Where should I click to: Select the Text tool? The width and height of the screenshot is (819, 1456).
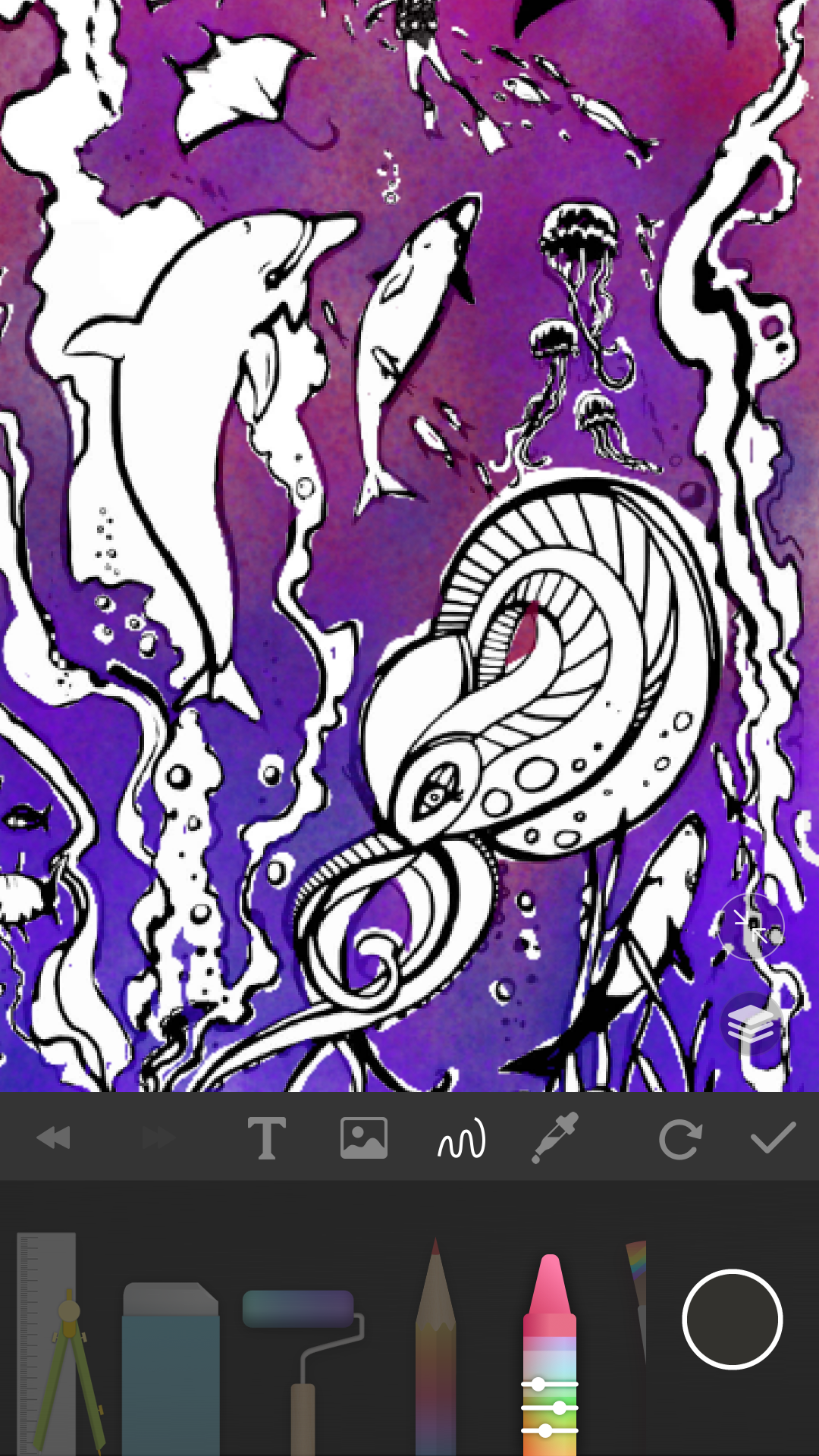267,1137
